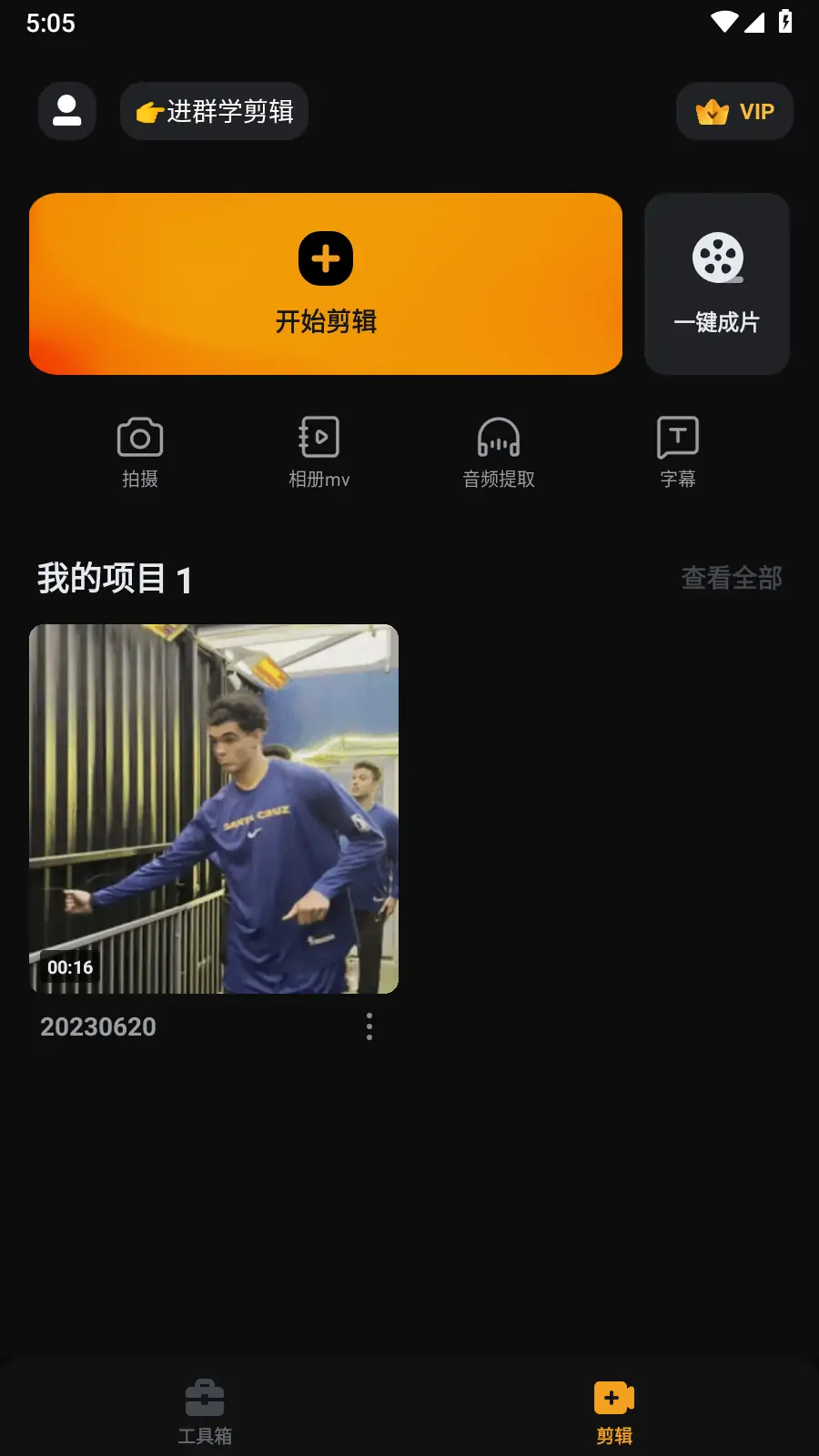Click the VIP upgrade button
The width and height of the screenshot is (819, 1456).
[x=735, y=111]
